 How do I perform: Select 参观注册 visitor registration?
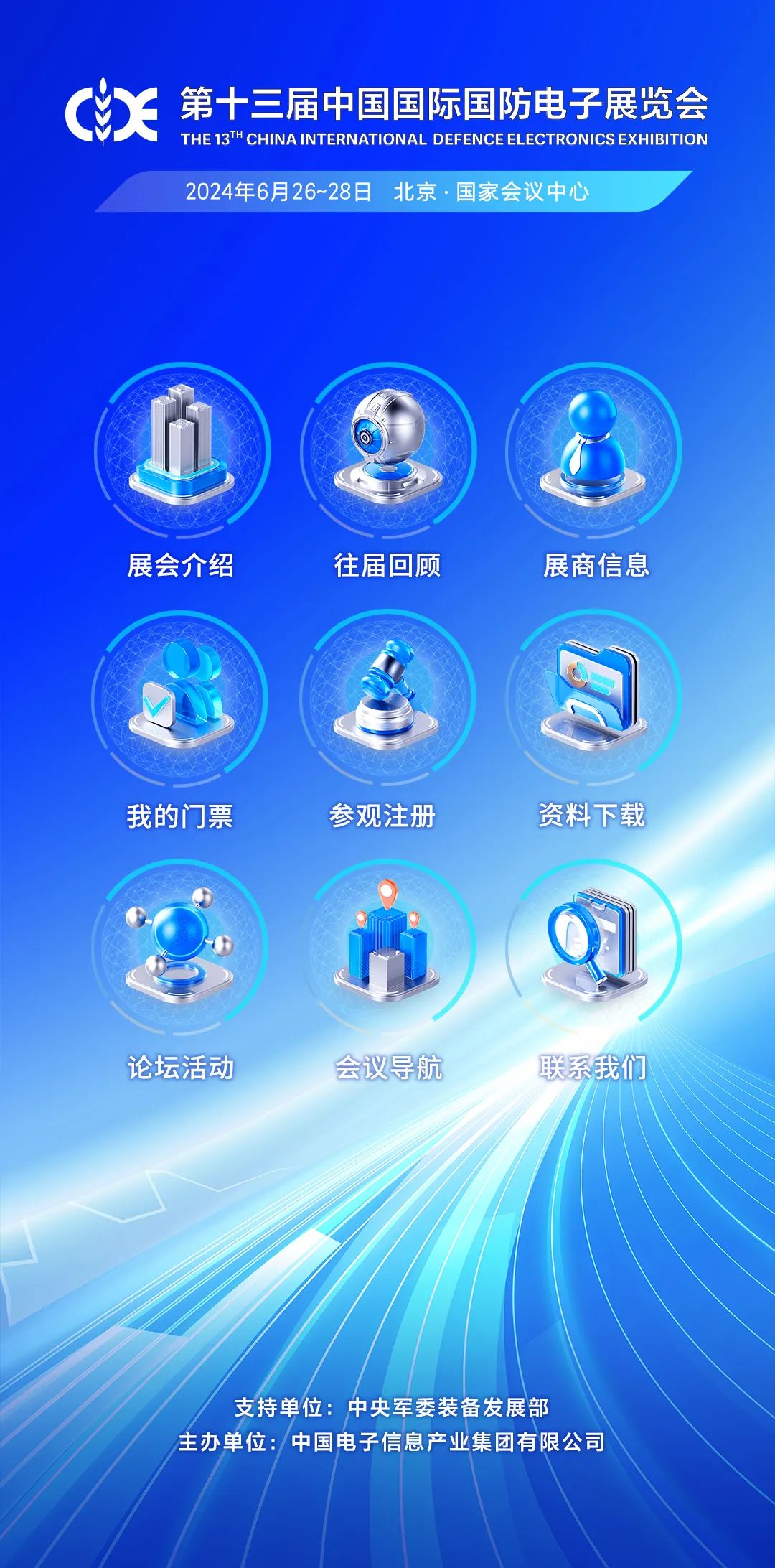[x=386, y=700]
